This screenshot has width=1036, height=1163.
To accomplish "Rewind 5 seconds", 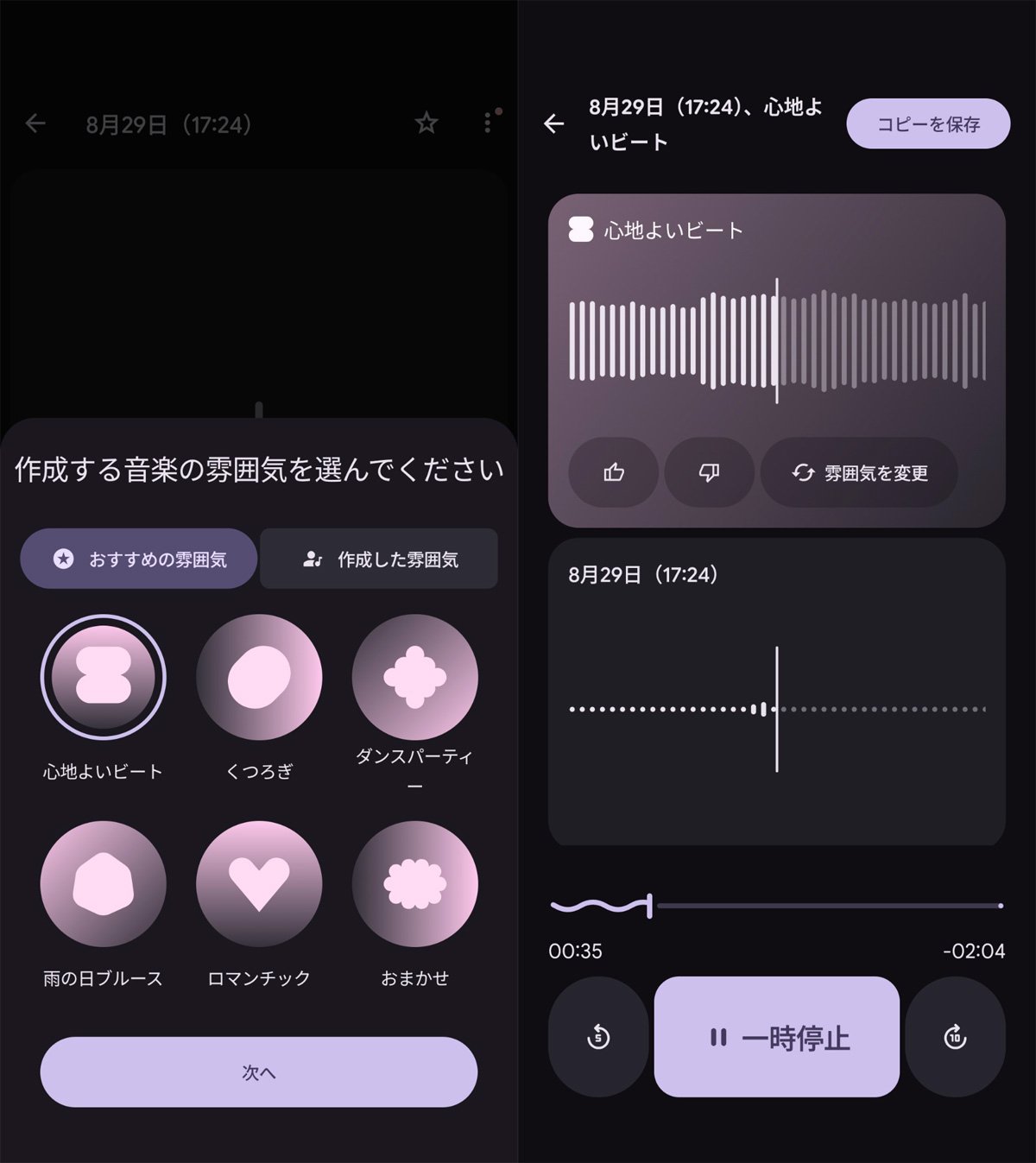I will [x=598, y=1037].
